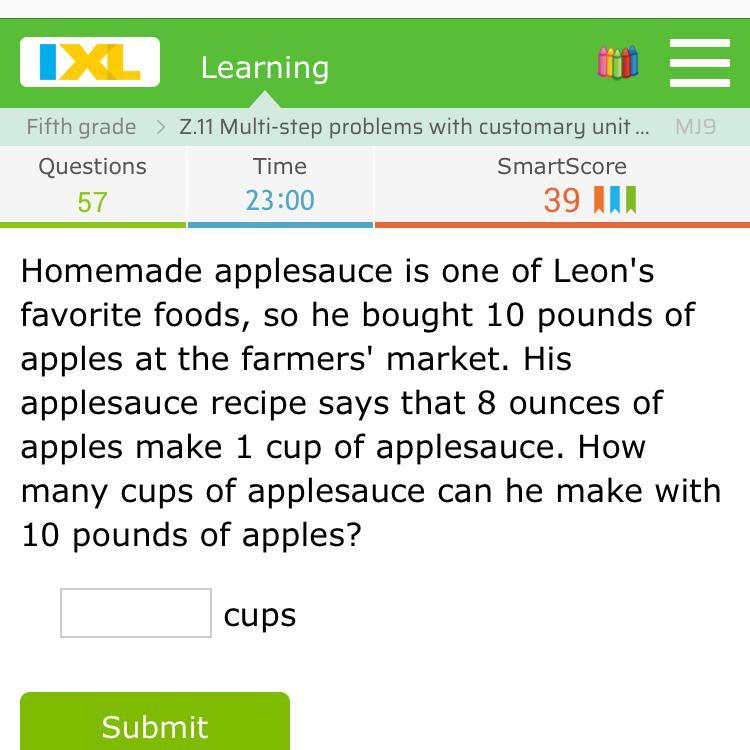Submit the answer

155,724
